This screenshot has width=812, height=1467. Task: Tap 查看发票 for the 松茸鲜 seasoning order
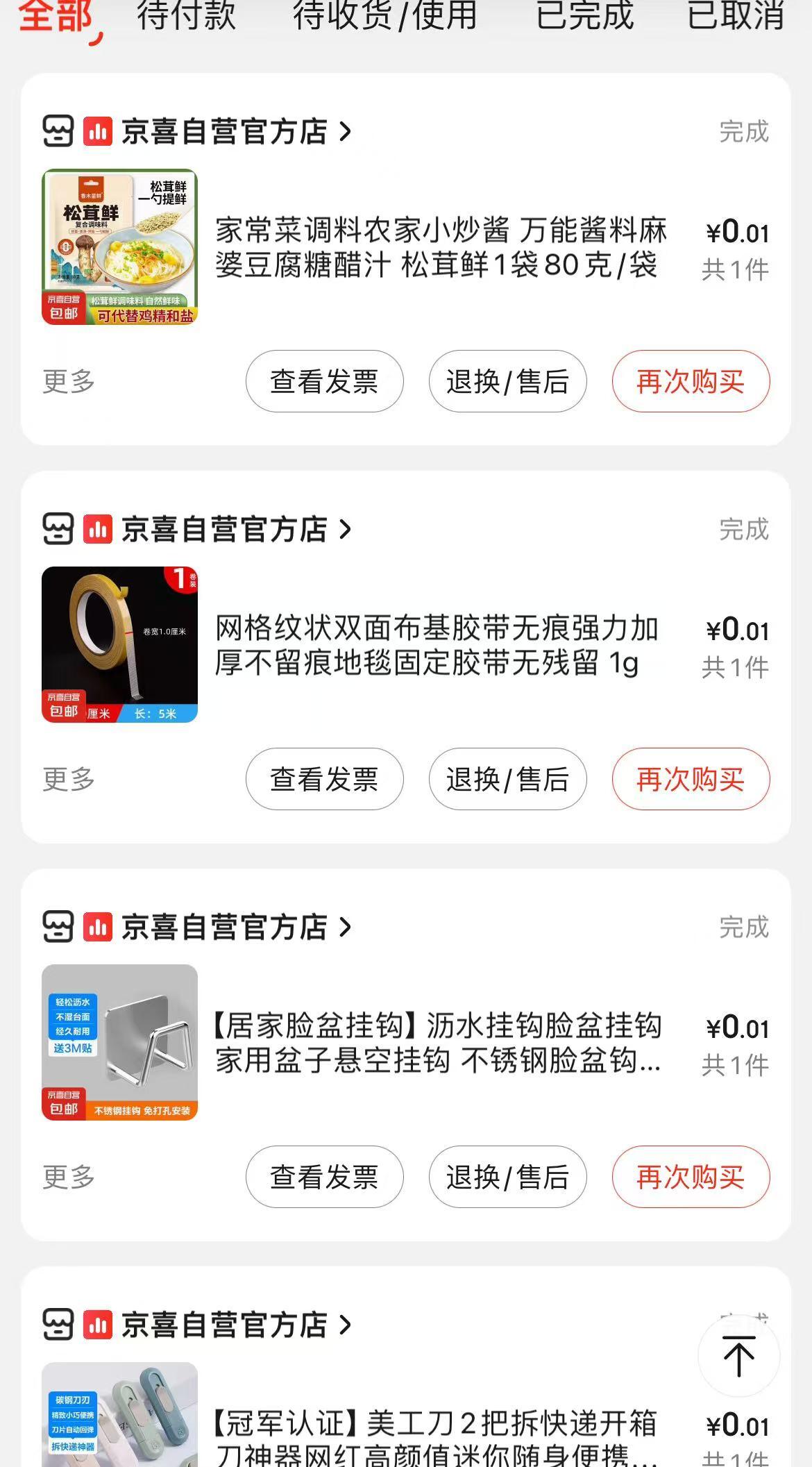[324, 381]
